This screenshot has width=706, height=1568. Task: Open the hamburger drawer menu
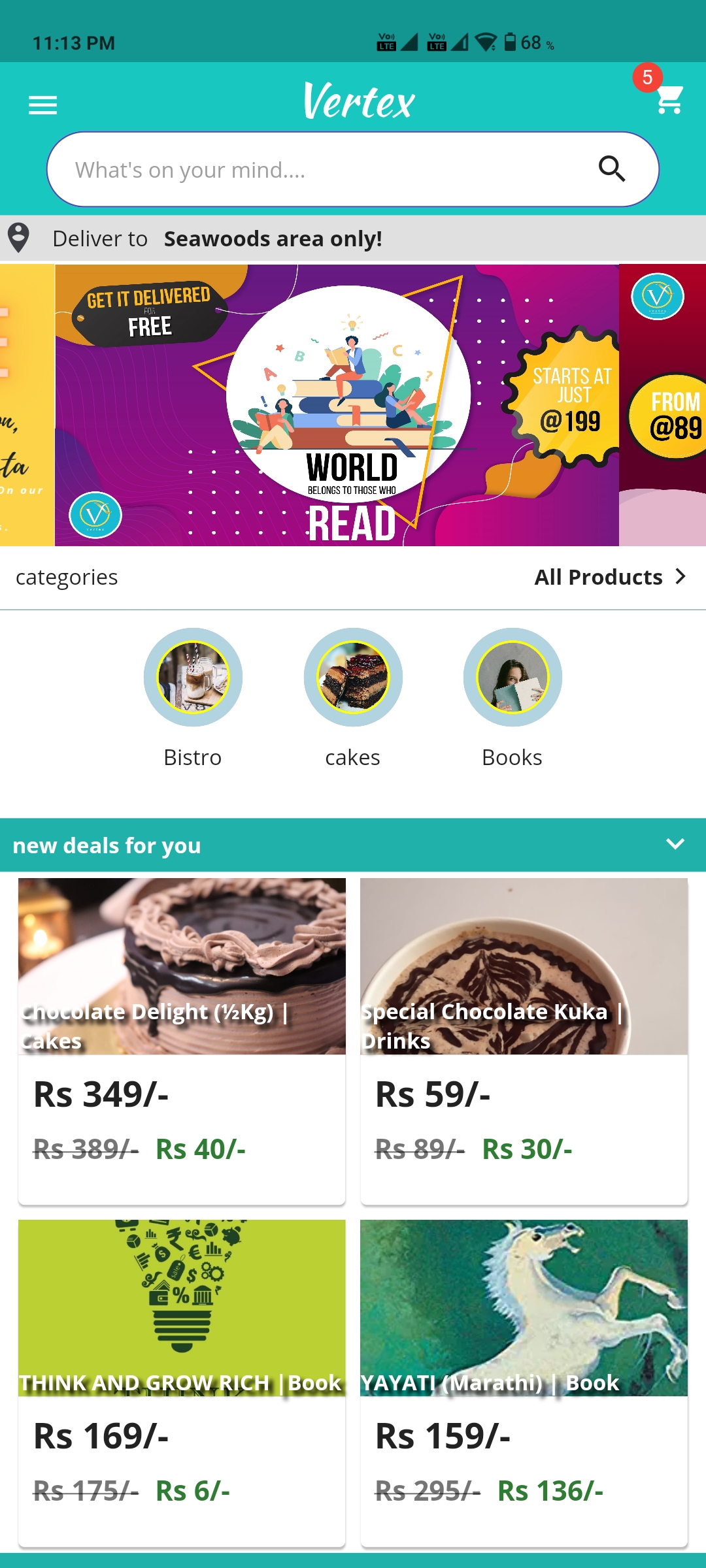tap(43, 105)
